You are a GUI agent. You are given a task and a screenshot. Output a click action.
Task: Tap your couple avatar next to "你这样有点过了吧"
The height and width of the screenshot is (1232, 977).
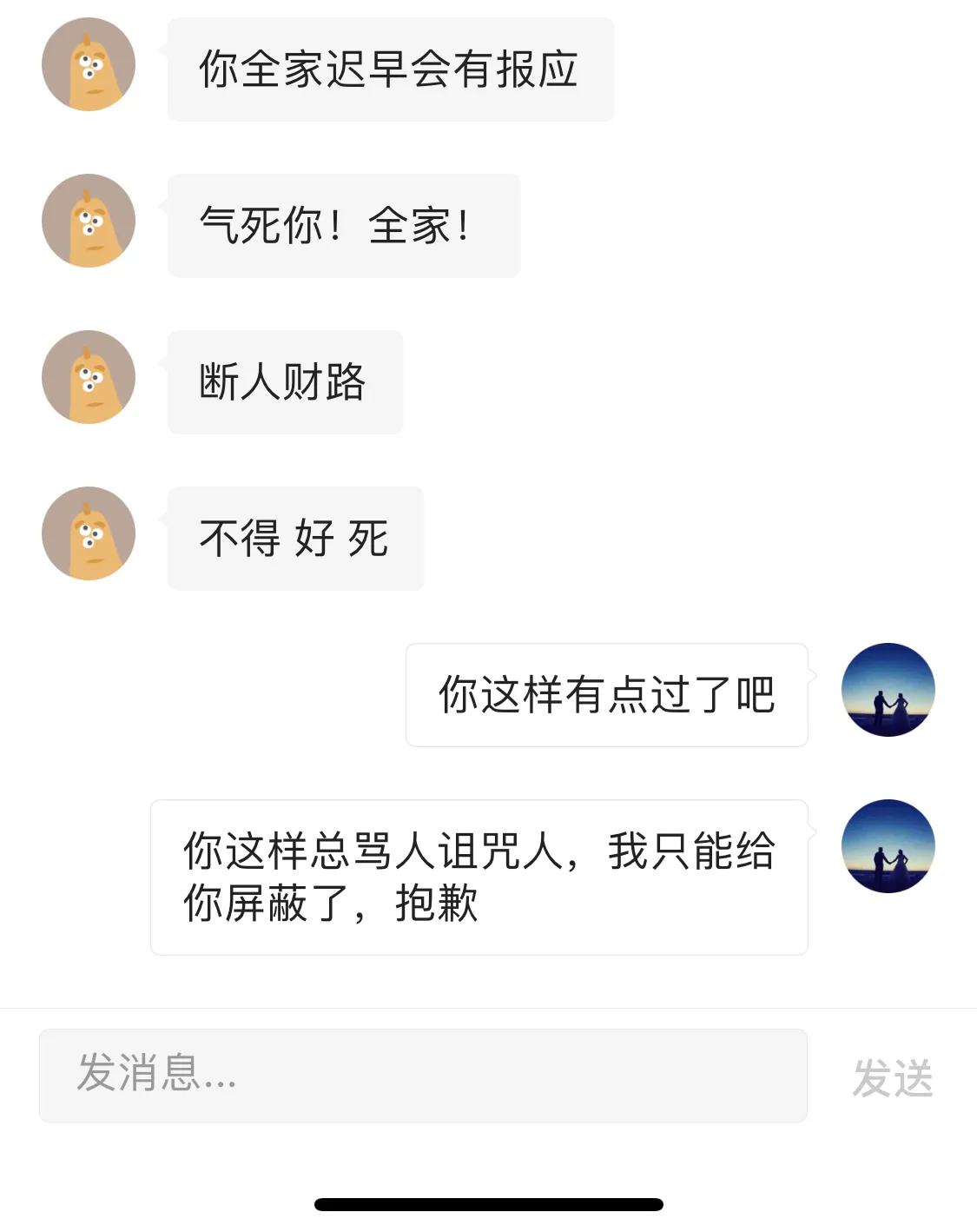tap(888, 689)
